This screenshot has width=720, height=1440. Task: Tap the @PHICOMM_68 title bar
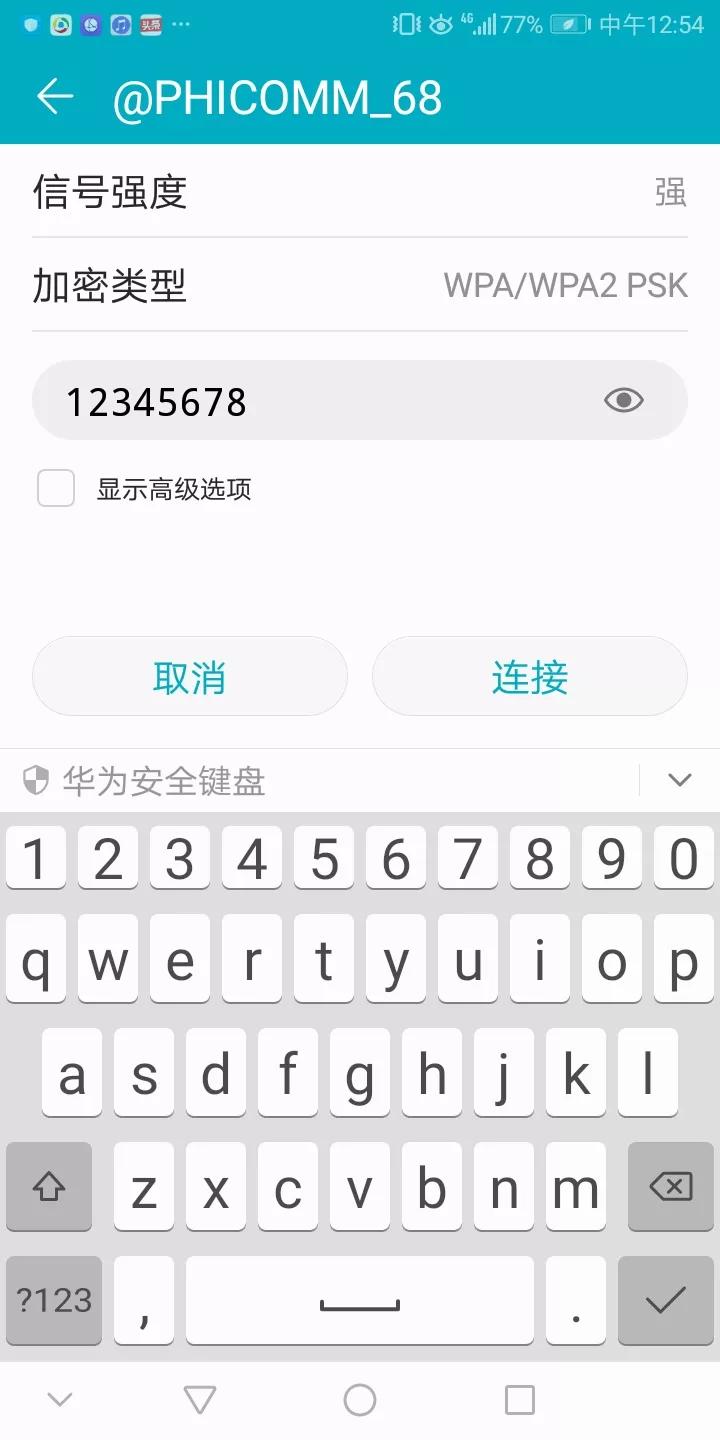click(x=280, y=97)
